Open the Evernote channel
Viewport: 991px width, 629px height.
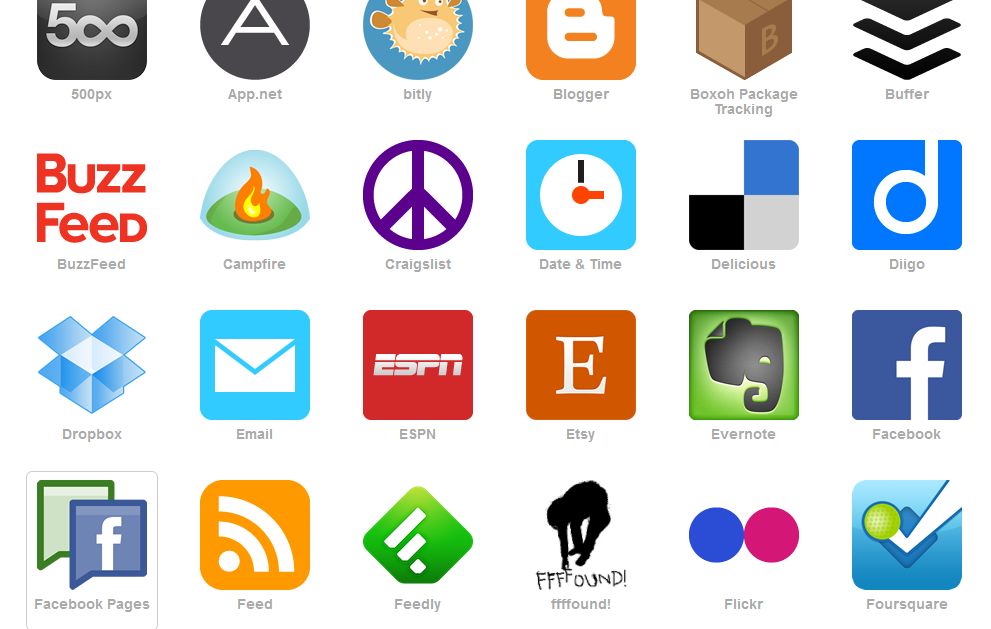[744, 366]
